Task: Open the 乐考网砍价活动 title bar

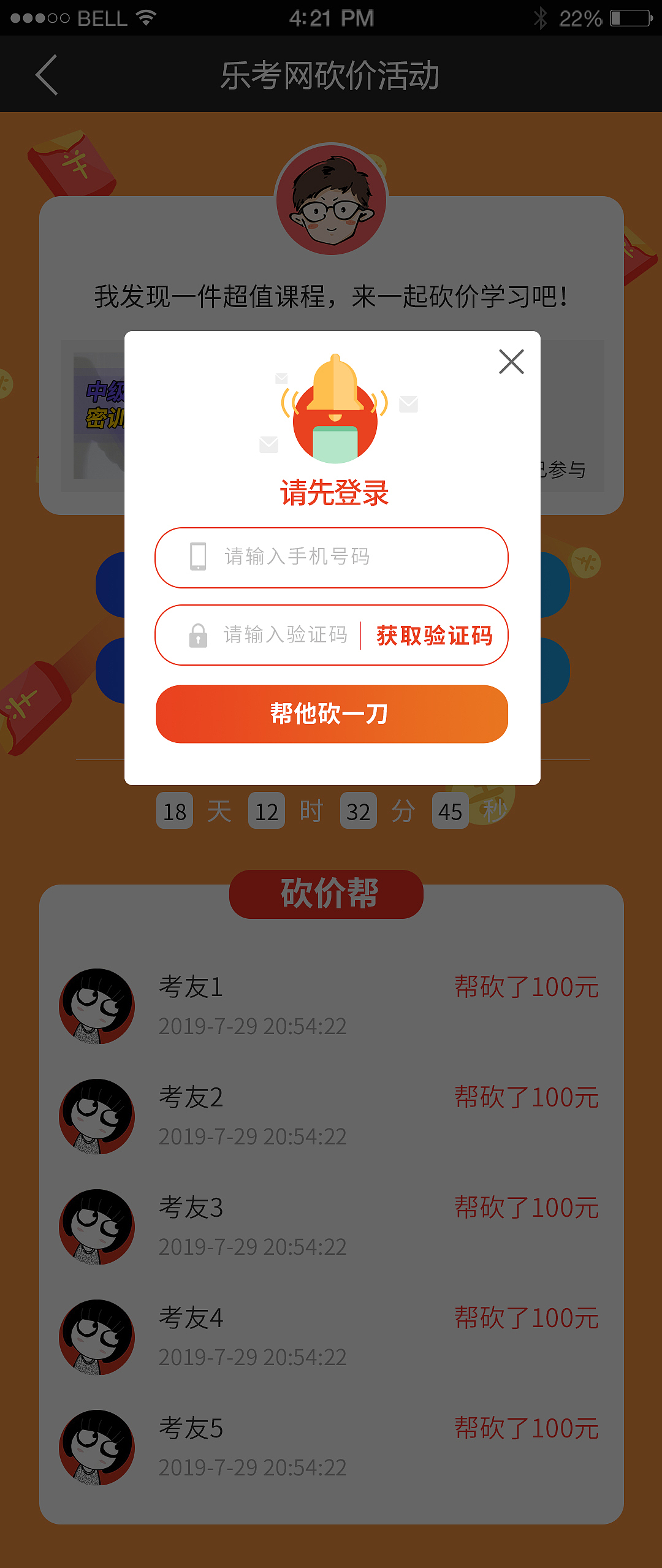Action: (331, 75)
